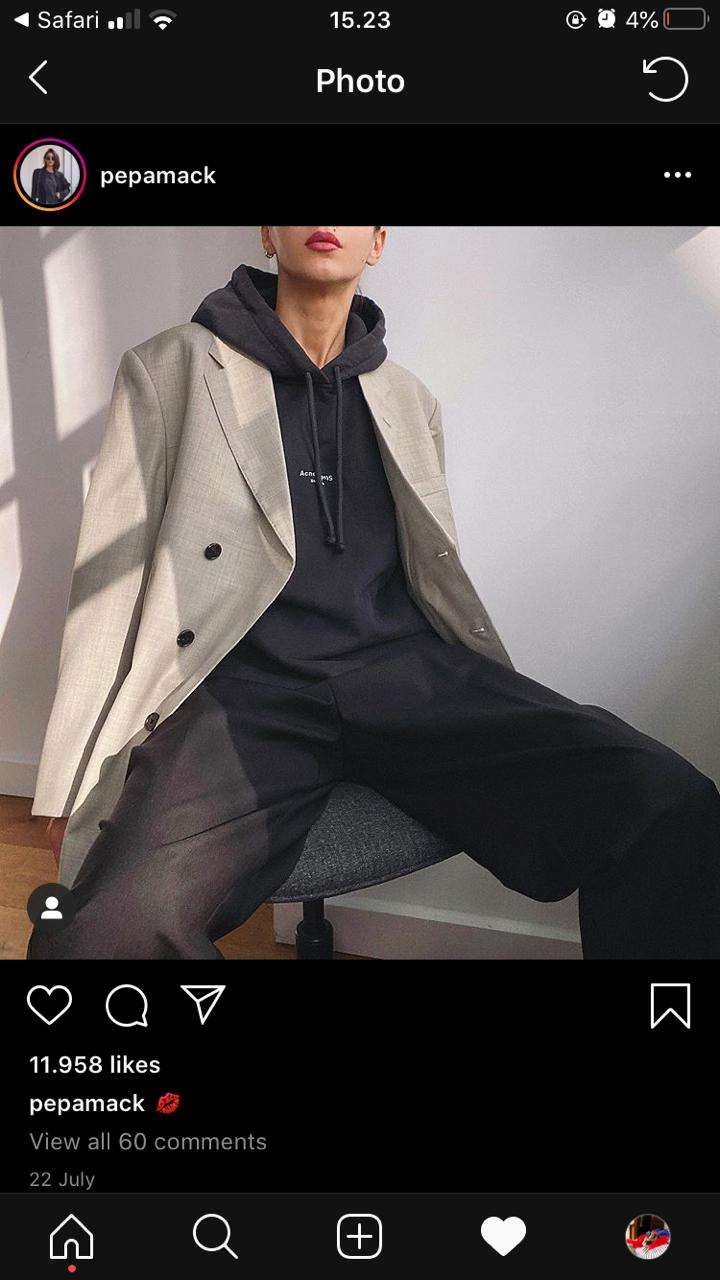
Task: Open the comment icon under the post
Action: 127,1005
